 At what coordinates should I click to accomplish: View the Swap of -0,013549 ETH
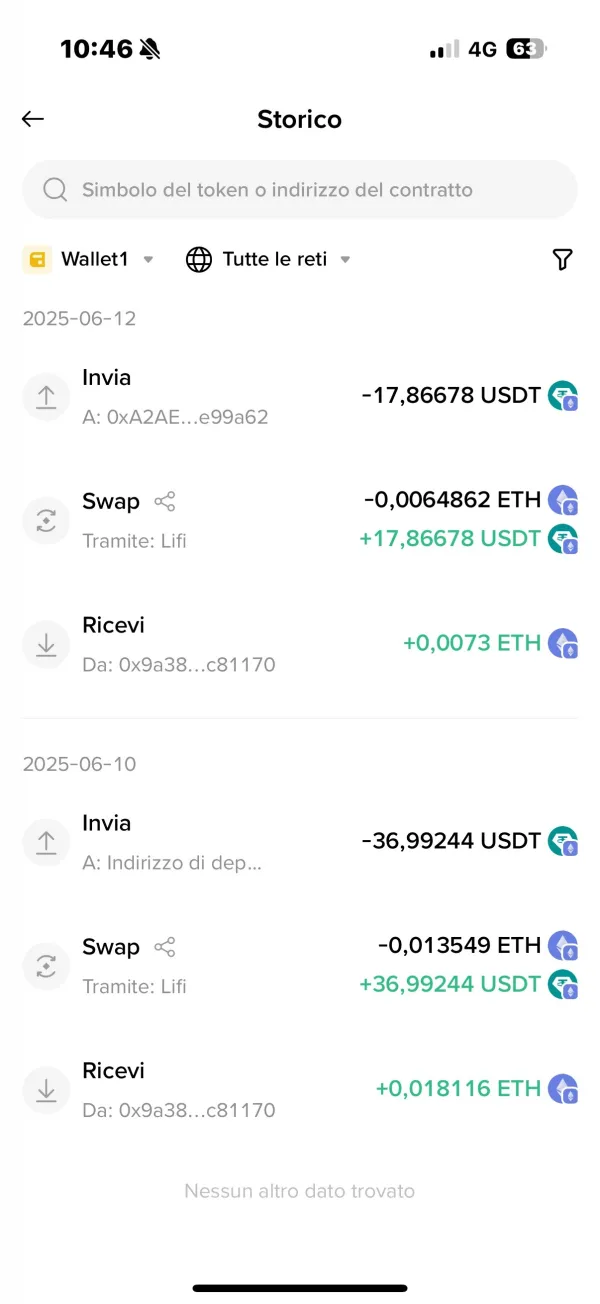point(300,965)
